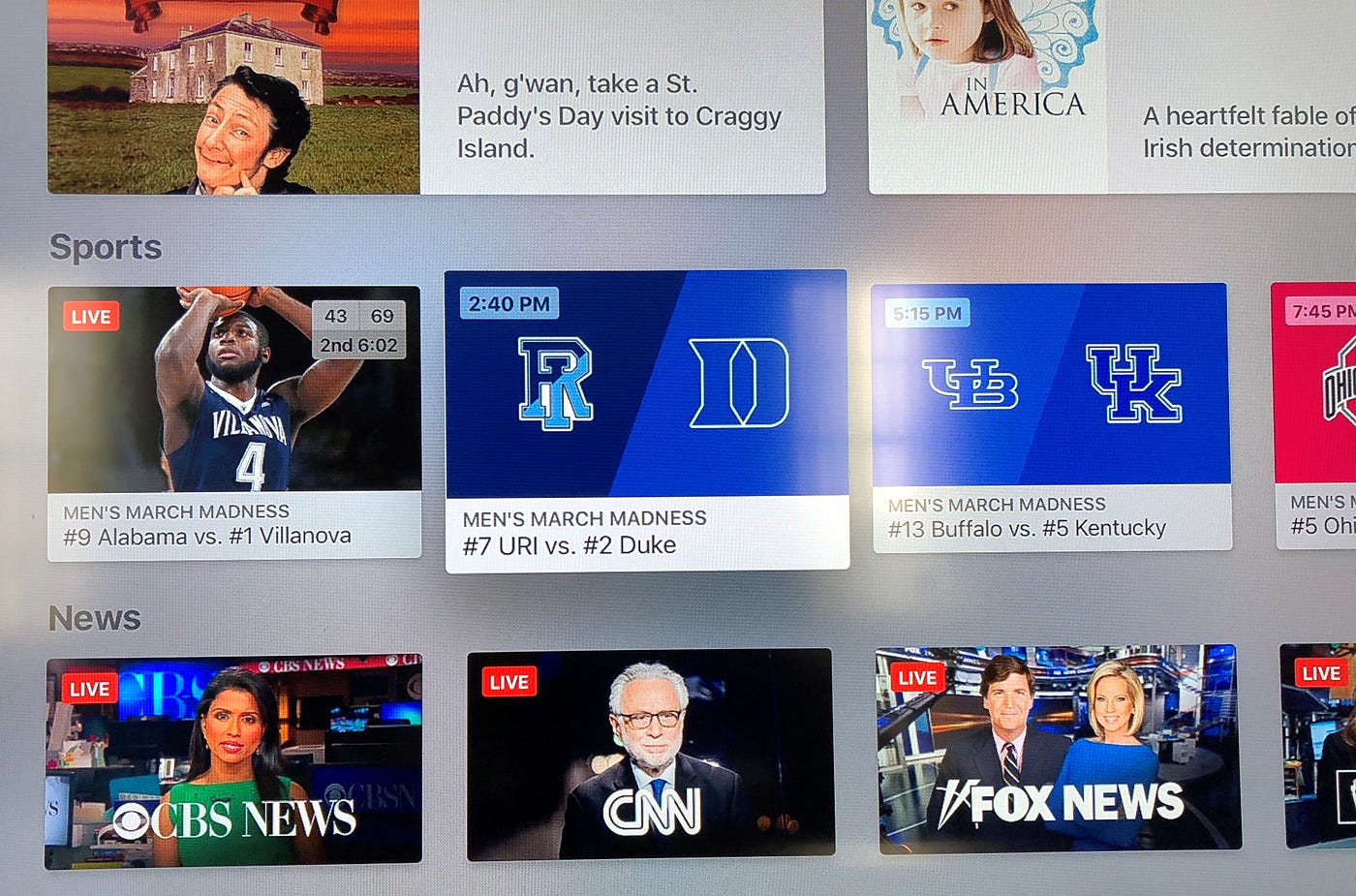Open the St. Paddy's Day Craggy Island card
Screen dimensions: 1356x896
436,97
